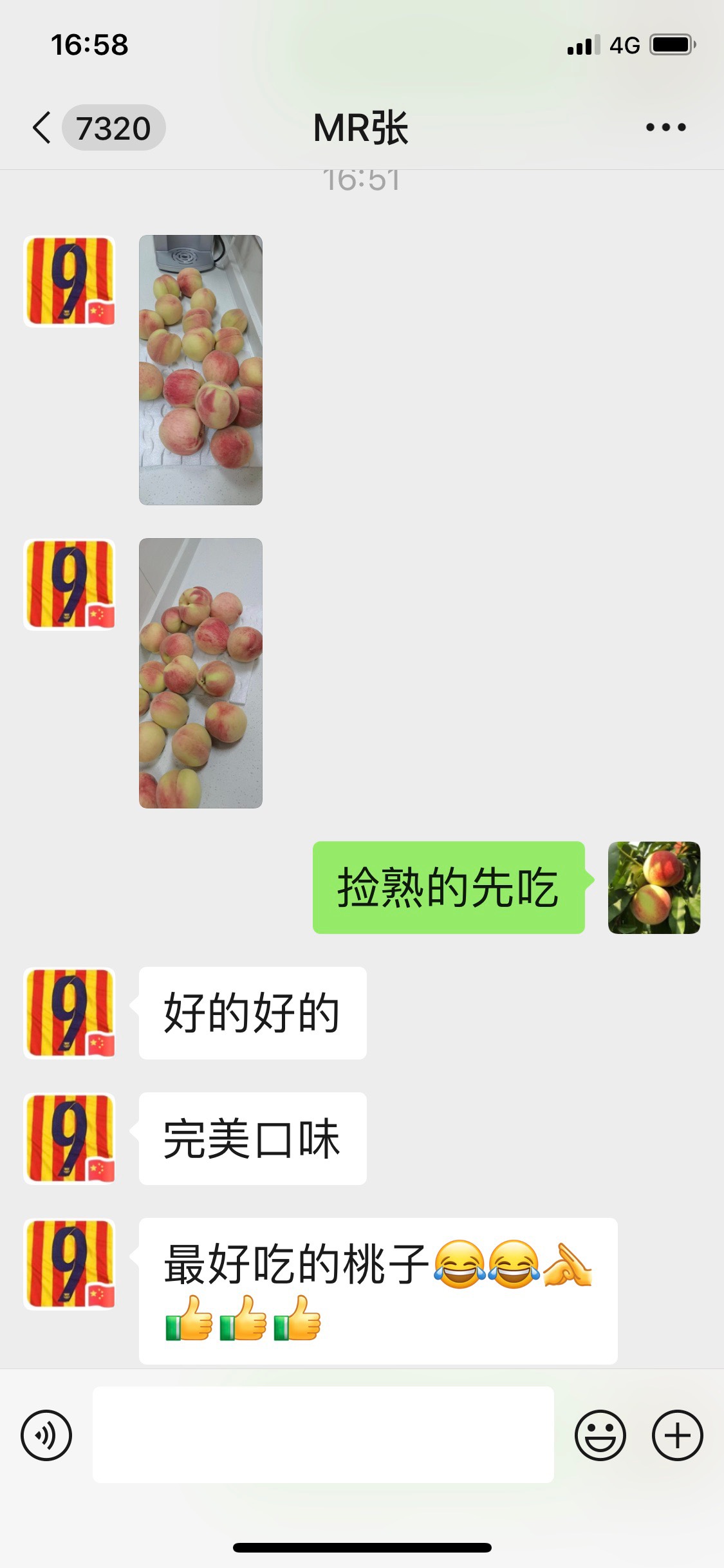Switch to voice message input

46,1435
